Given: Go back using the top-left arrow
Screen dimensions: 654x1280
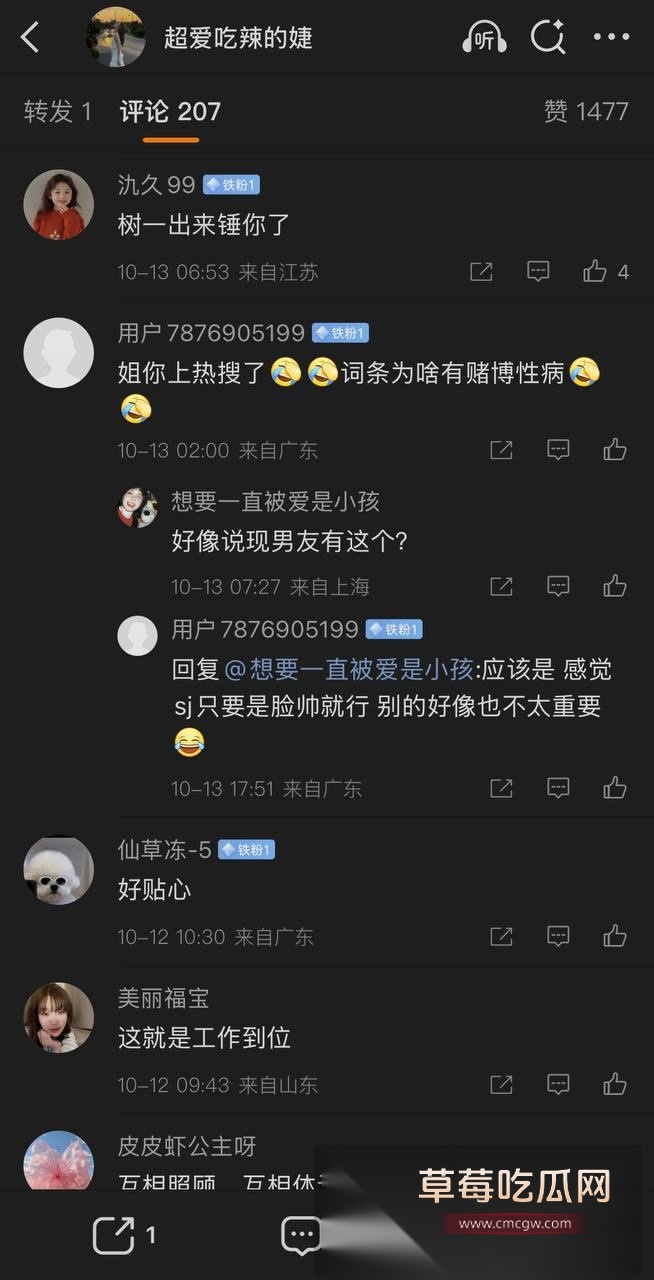Looking at the screenshot, I should [x=30, y=38].
